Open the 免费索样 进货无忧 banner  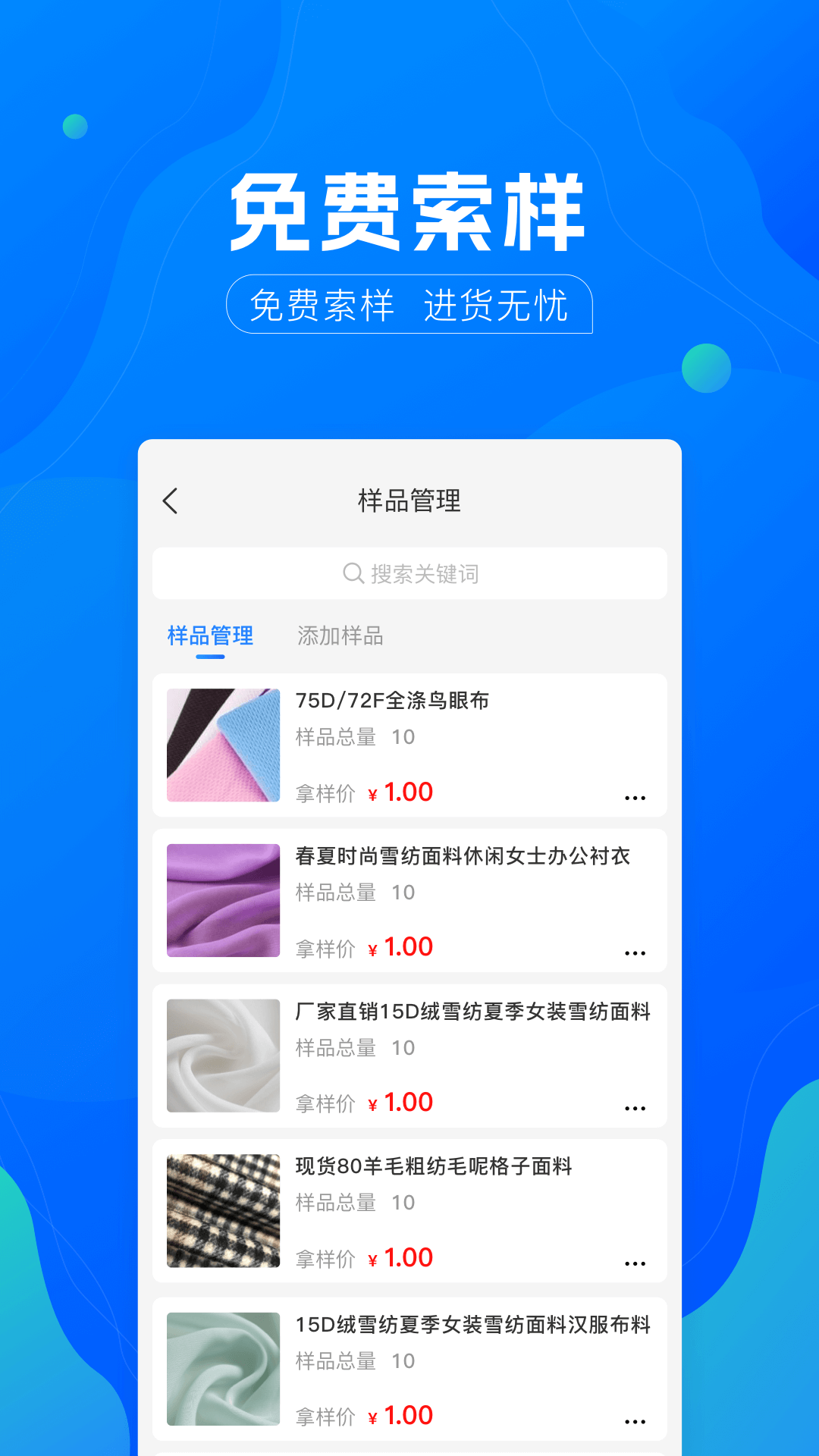coord(409,303)
